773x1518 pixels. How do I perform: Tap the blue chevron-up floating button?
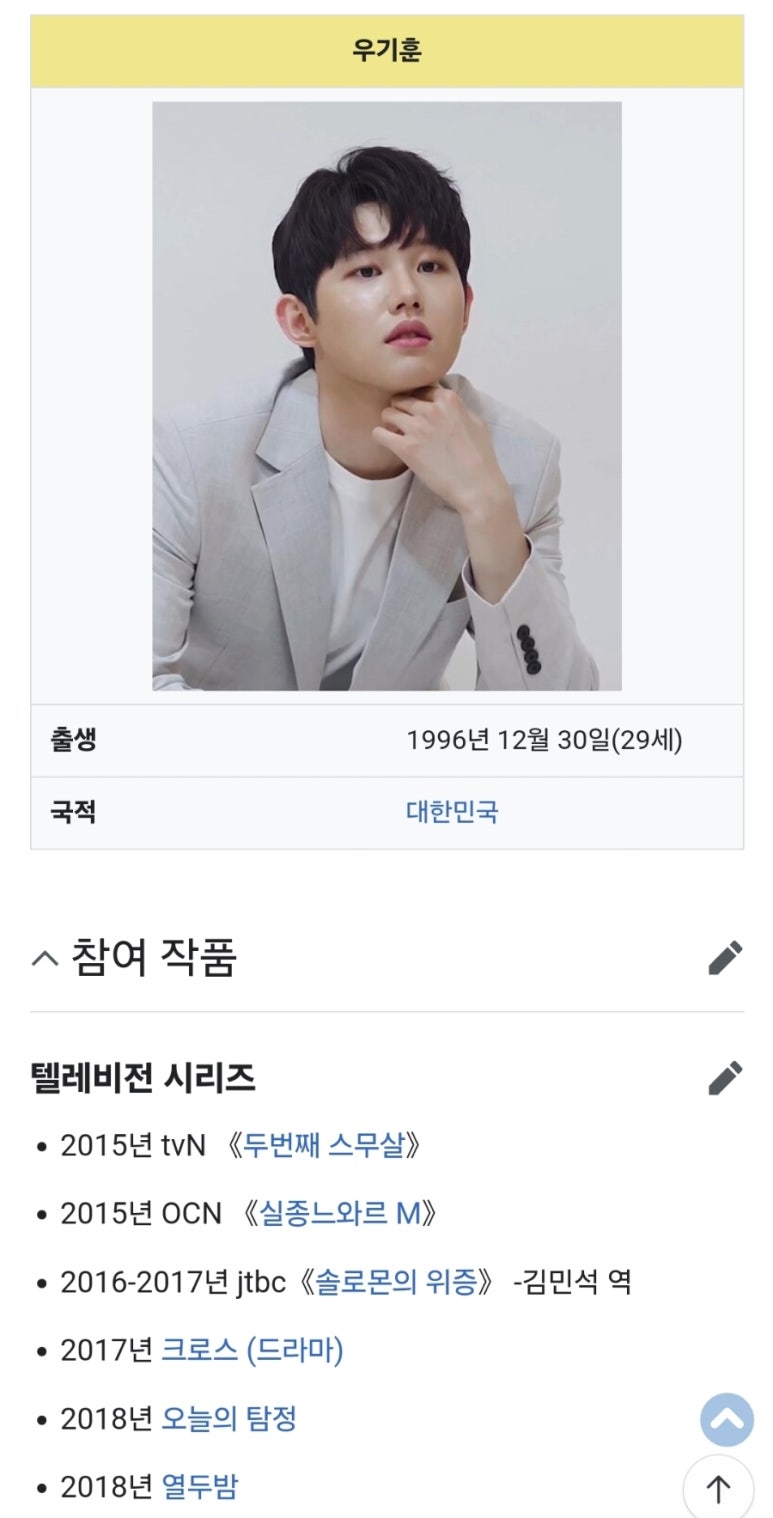[x=726, y=1420]
